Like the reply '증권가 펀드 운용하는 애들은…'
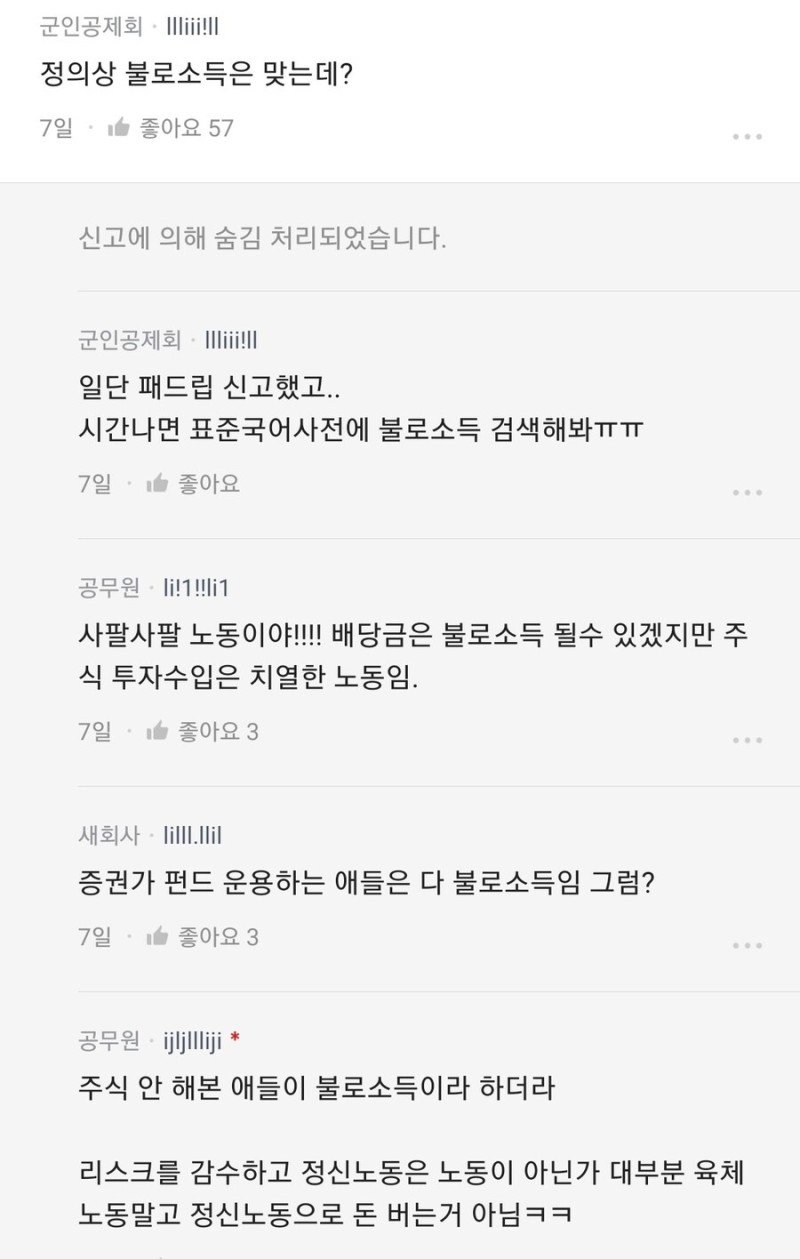800x1259 pixels. 158,937
